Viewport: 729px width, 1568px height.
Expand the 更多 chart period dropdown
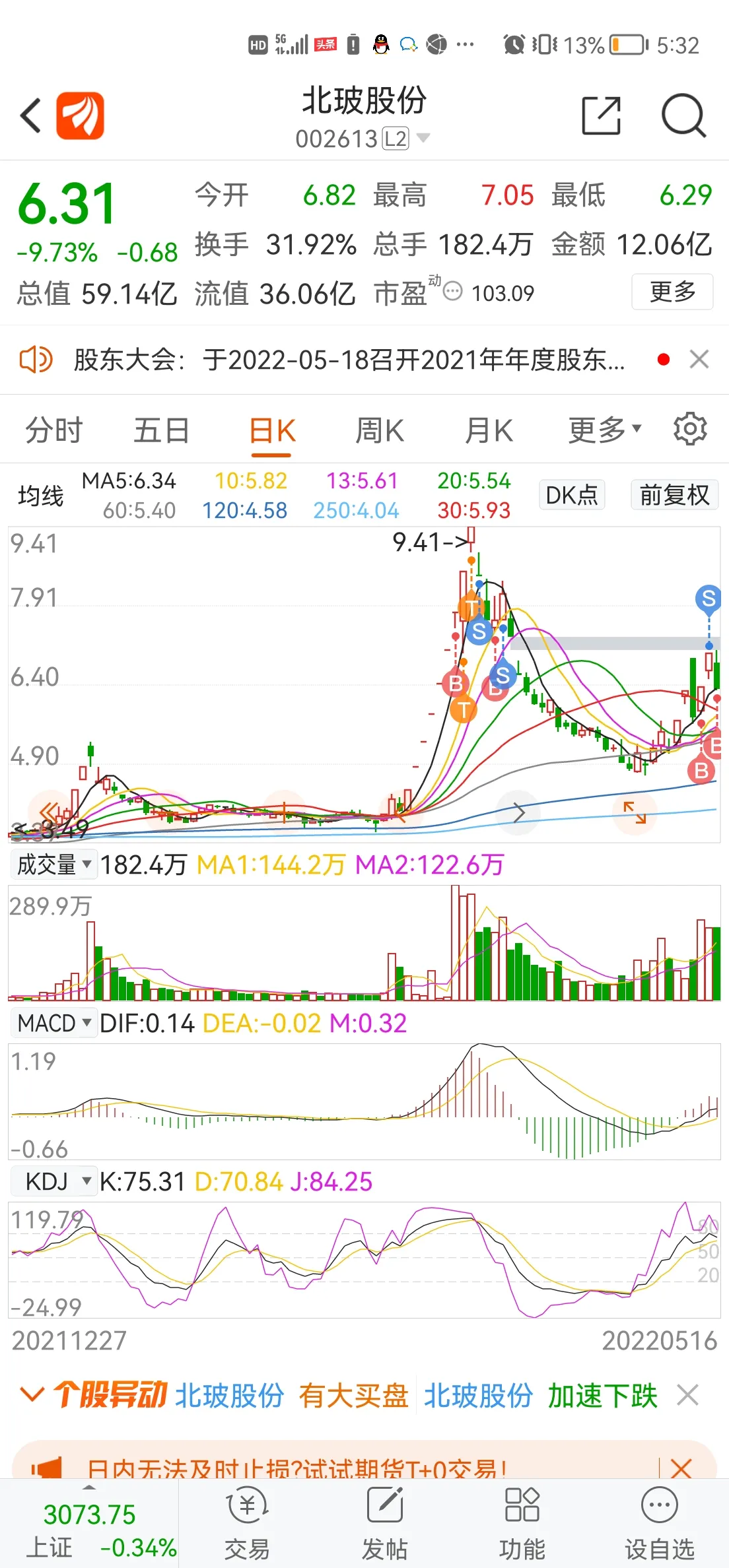(x=604, y=431)
